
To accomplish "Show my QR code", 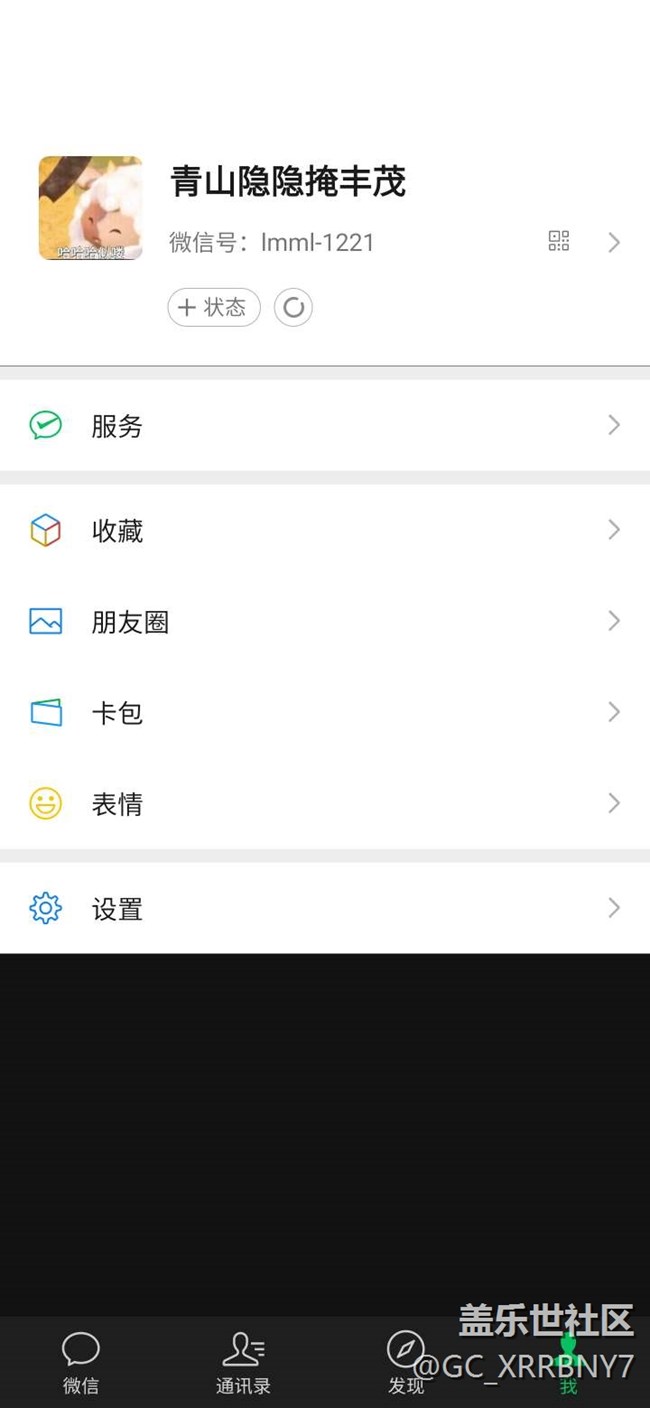I will pos(559,241).
